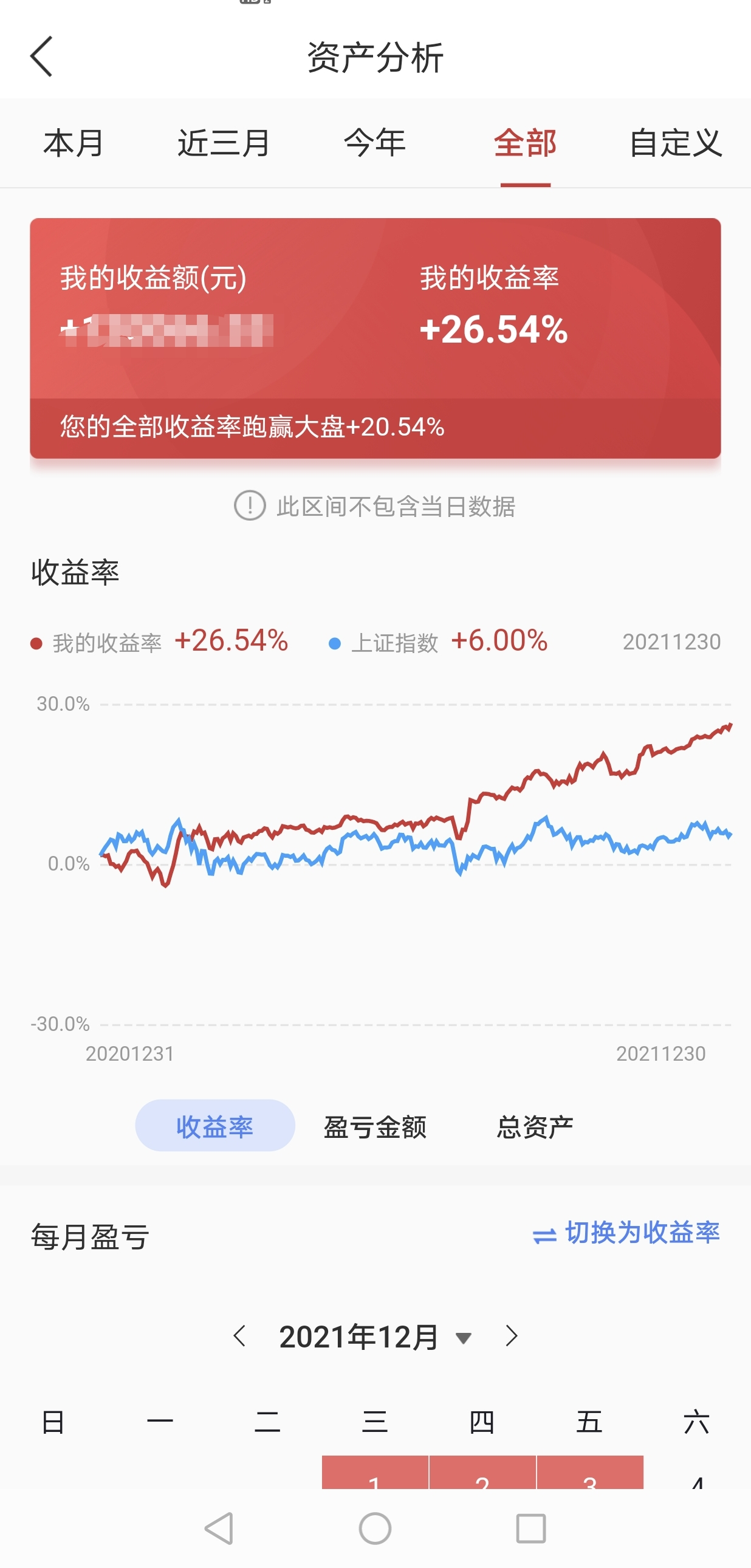The image size is (751, 1568).
Task: Open system recent apps
Action: pyautogui.click(x=530, y=1529)
